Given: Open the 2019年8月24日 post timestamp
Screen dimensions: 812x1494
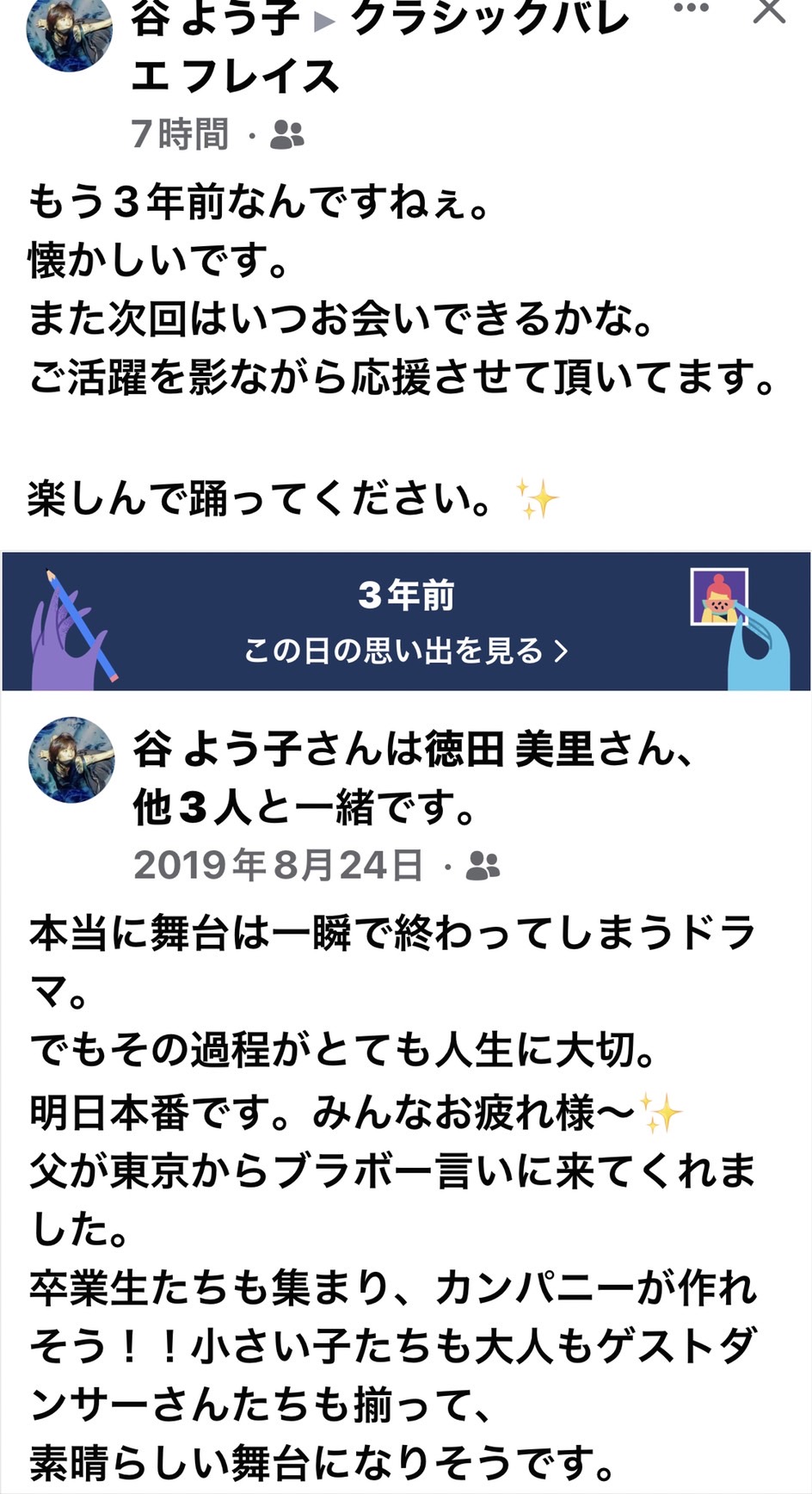Looking at the screenshot, I should (278, 865).
